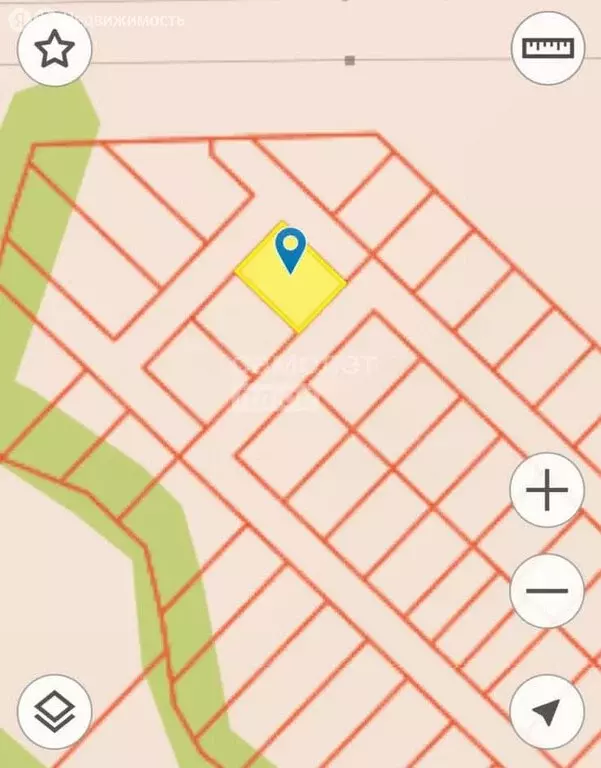This screenshot has width=601, height=768.
Task: Center the map on my location
Action: (547, 712)
